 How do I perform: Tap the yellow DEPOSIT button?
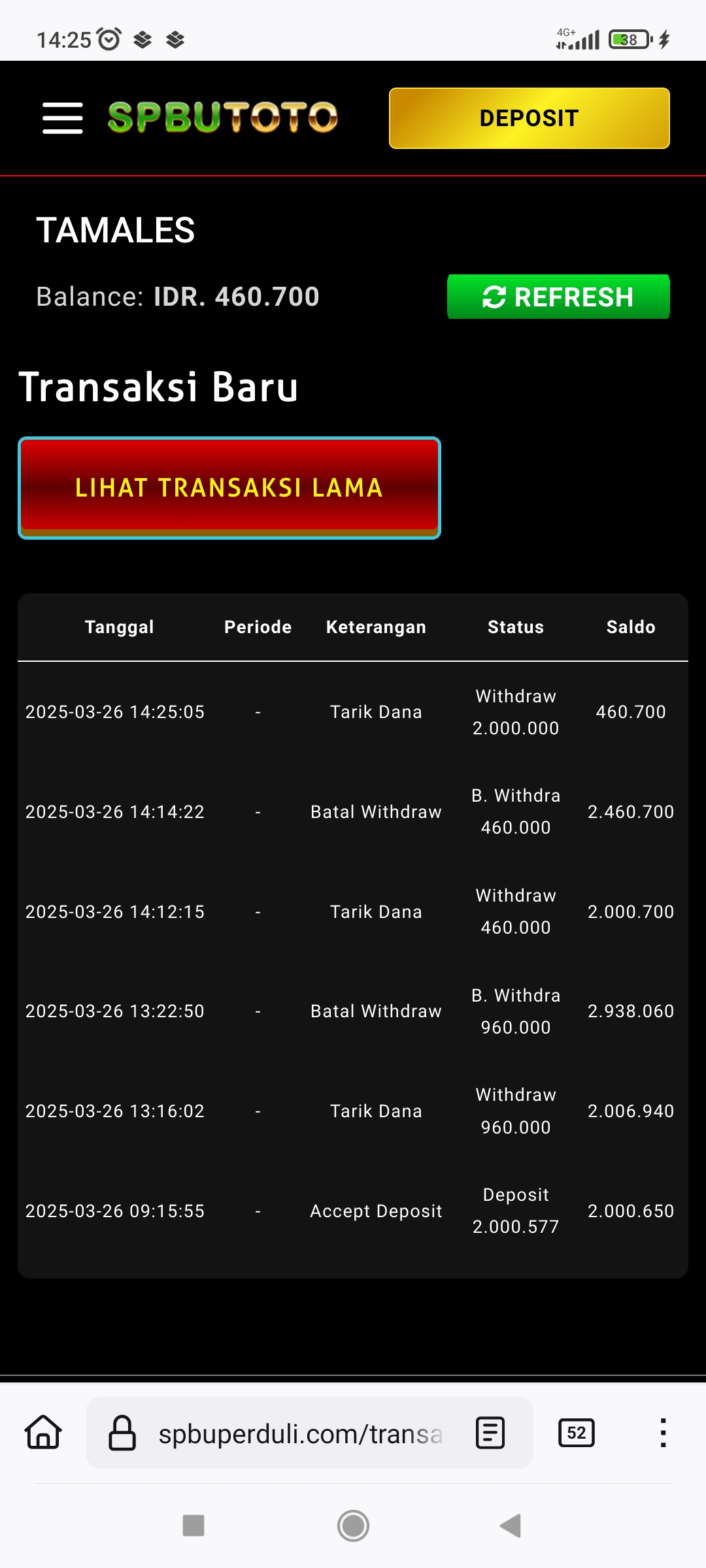click(x=529, y=118)
